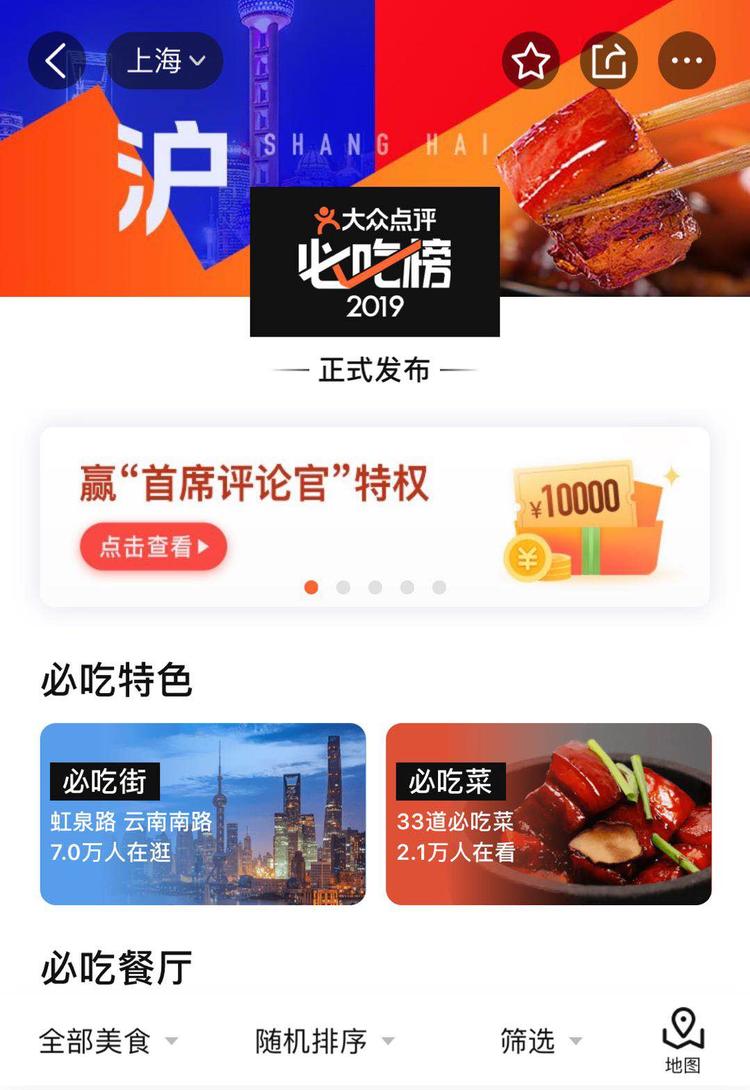The image size is (750, 1090).
Task: Tap the 点击查看 button
Action: tap(154, 547)
